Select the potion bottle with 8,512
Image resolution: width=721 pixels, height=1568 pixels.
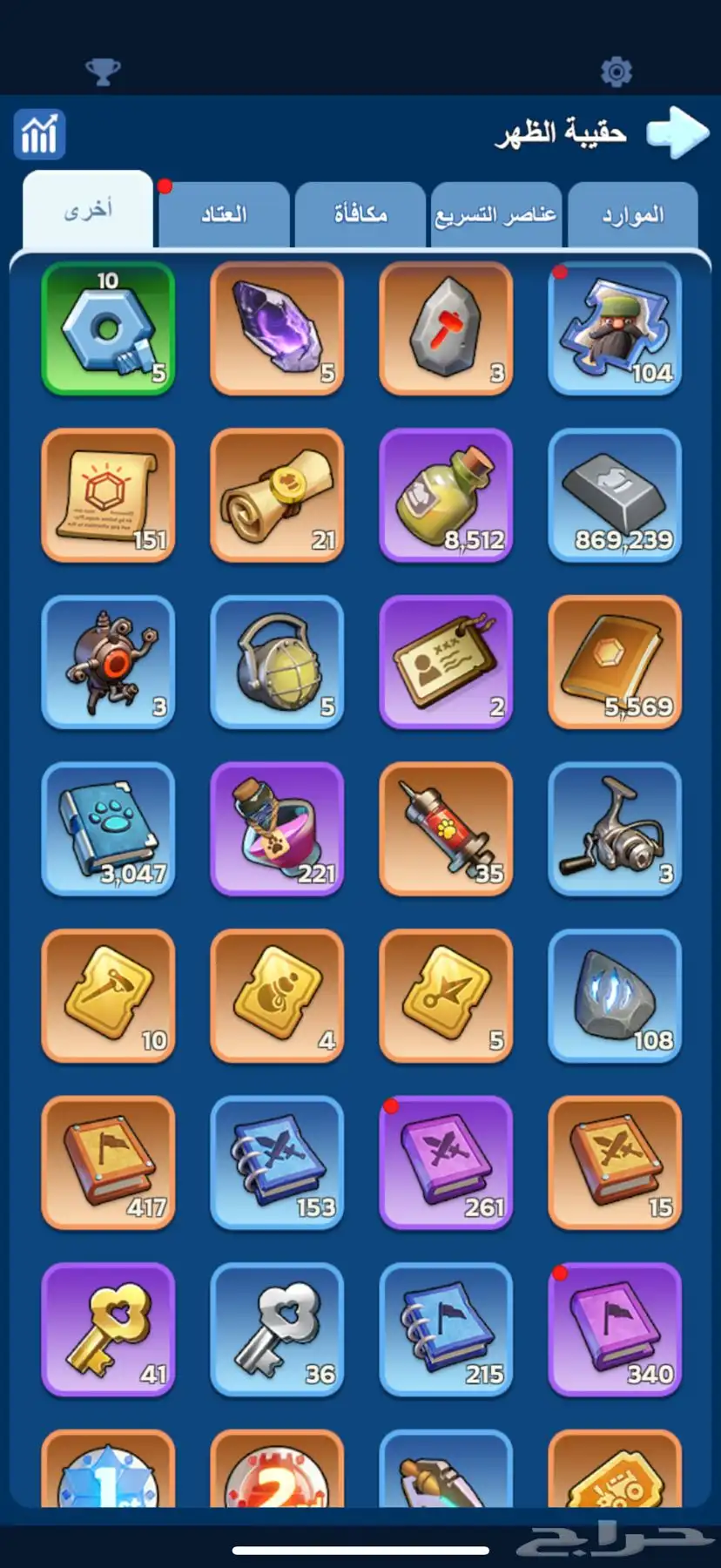[446, 496]
